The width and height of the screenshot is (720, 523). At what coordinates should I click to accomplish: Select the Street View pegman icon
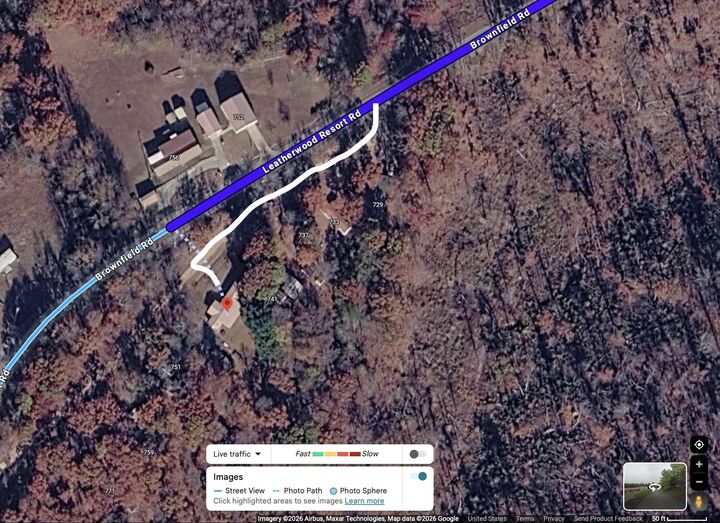[699, 499]
